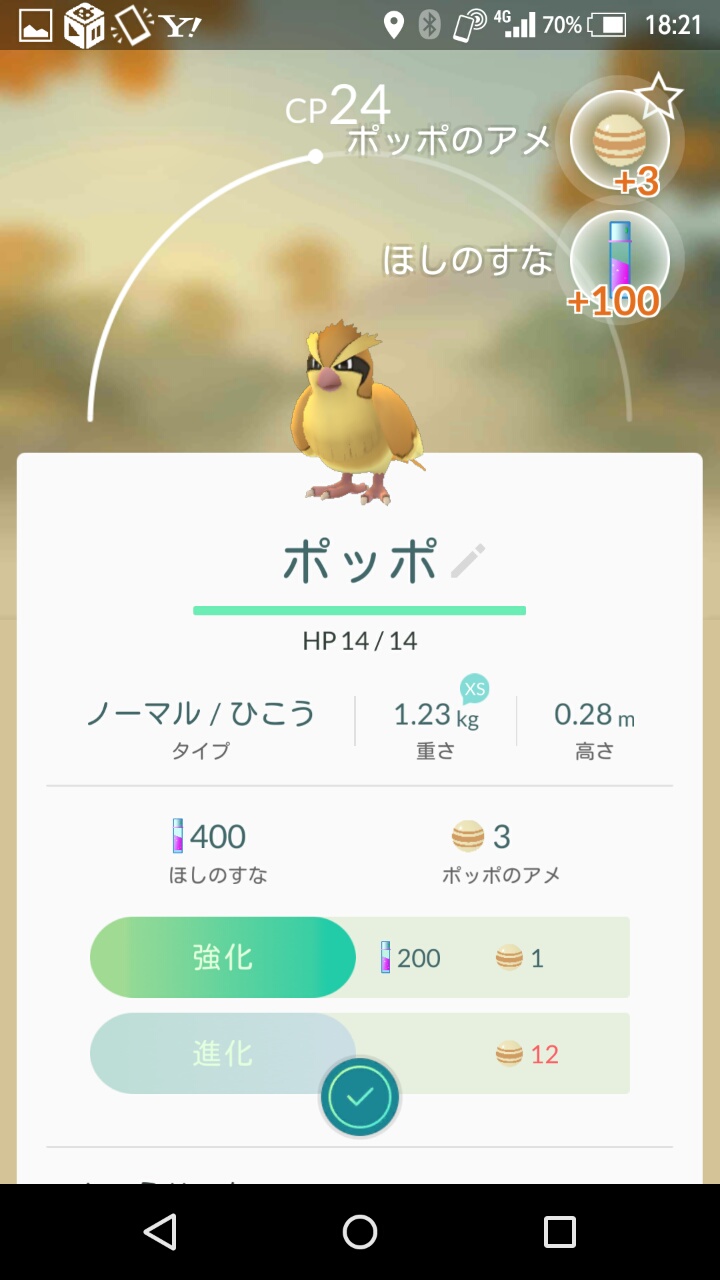Go back with the system back button

tap(160, 1232)
